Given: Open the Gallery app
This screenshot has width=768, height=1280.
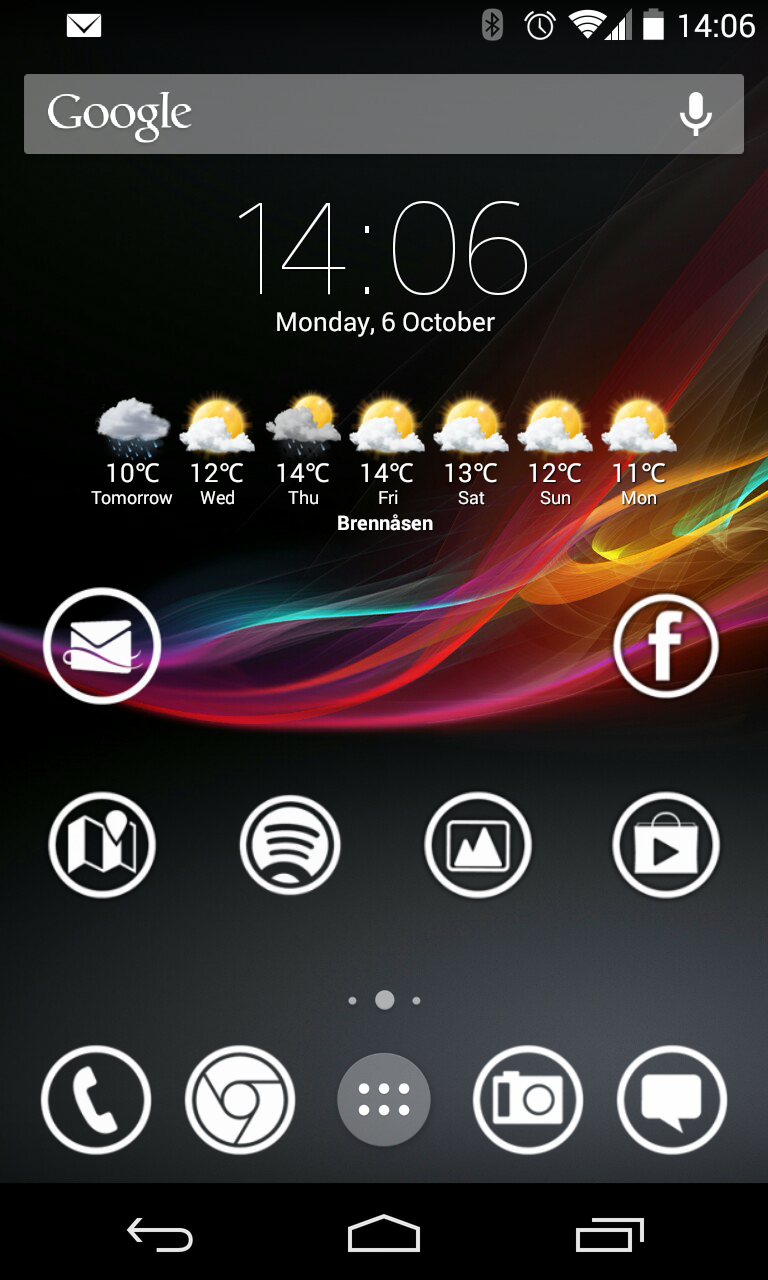Looking at the screenshot, I should [478, 845].
